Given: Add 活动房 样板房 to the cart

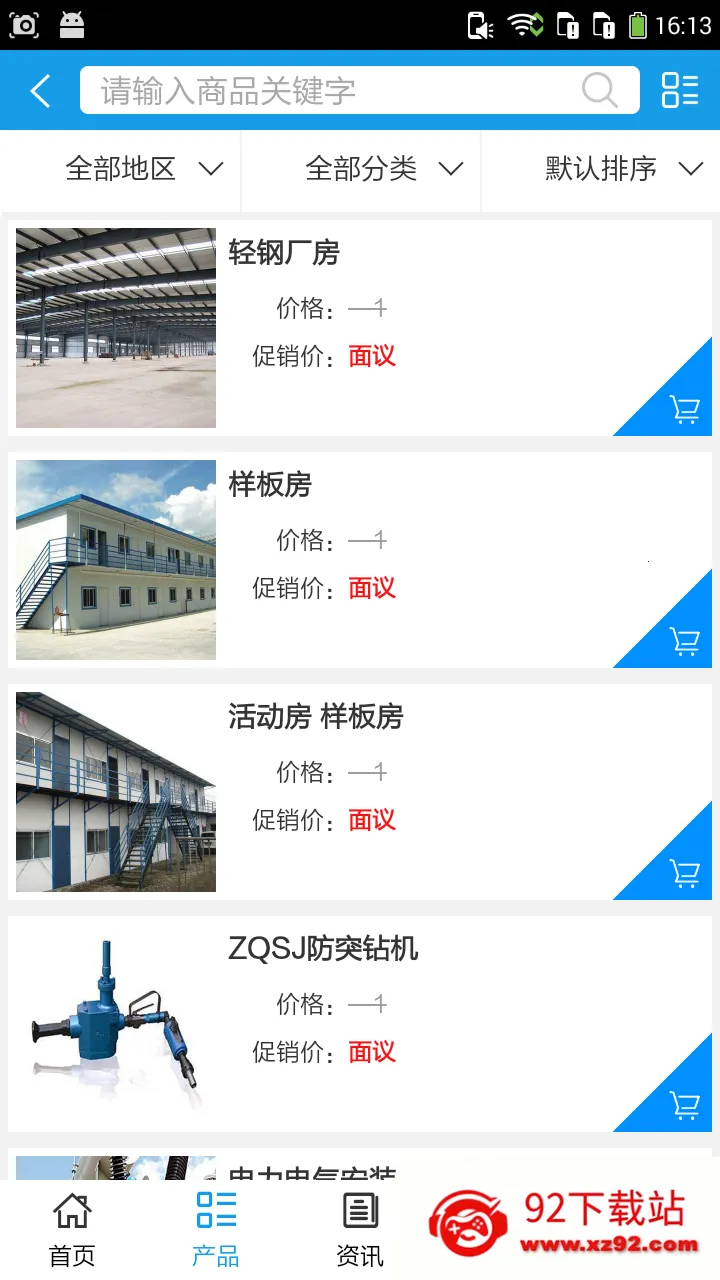Looking at the screenshot, I should tap(684, 872).
